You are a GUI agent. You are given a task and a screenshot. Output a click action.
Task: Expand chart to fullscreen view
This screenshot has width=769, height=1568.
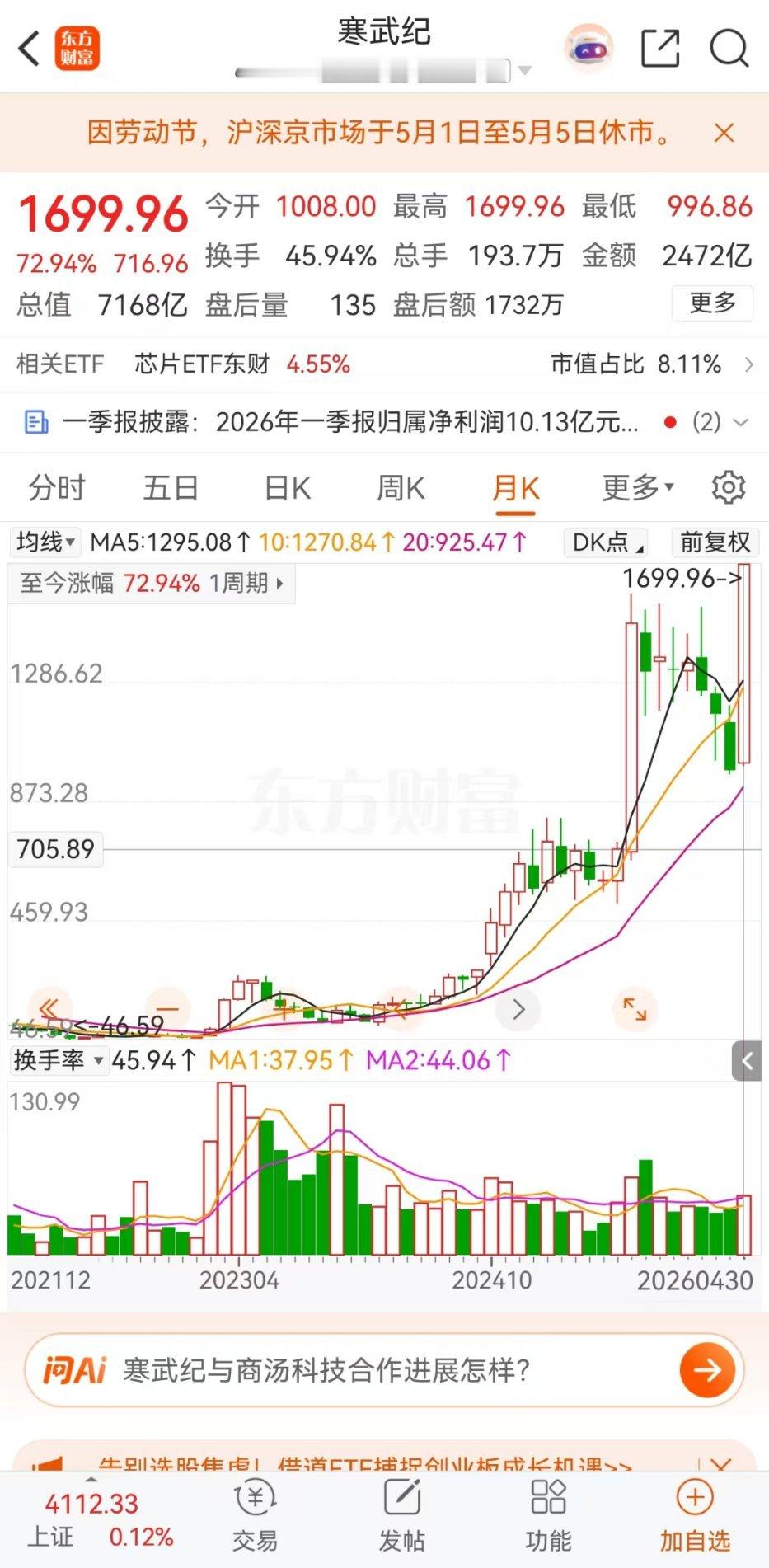[633, 1007]
